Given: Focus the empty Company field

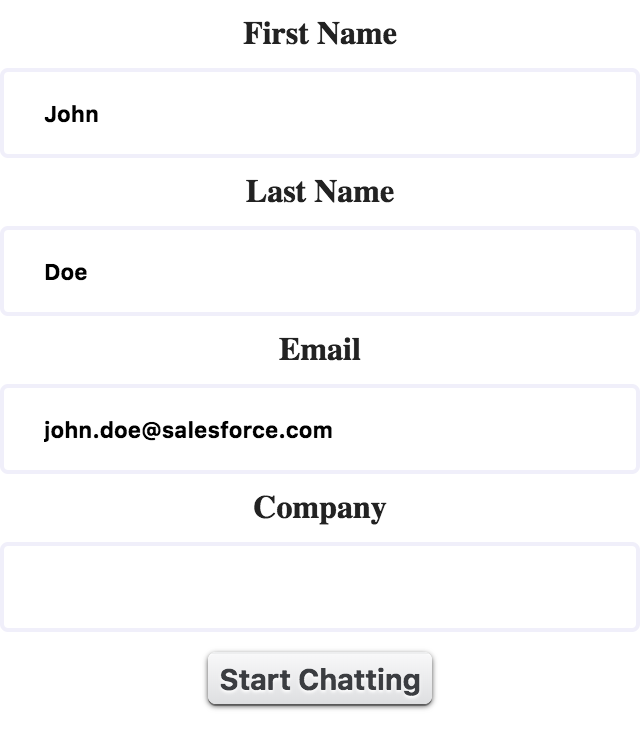Looking at the screenshot, I should 320,587.
